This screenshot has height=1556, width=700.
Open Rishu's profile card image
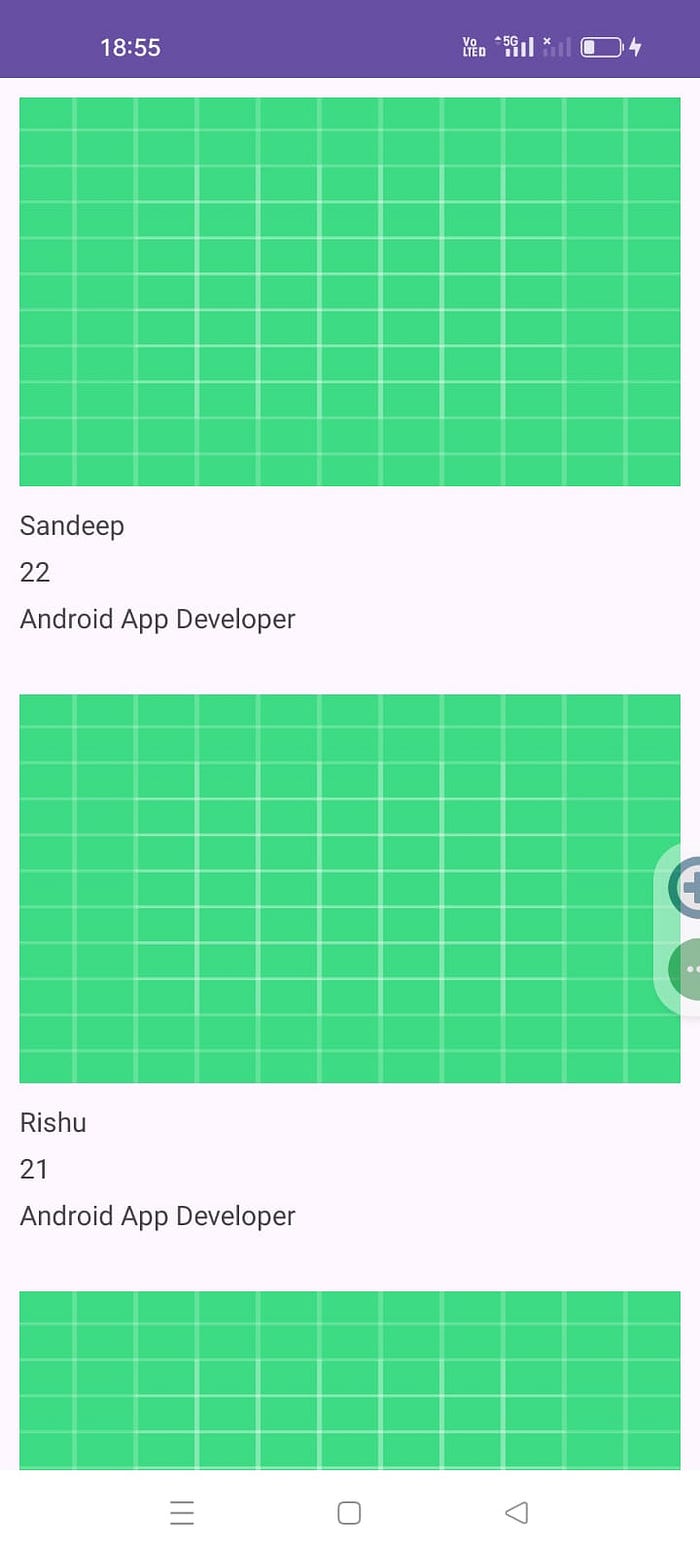tap(350, 888)
